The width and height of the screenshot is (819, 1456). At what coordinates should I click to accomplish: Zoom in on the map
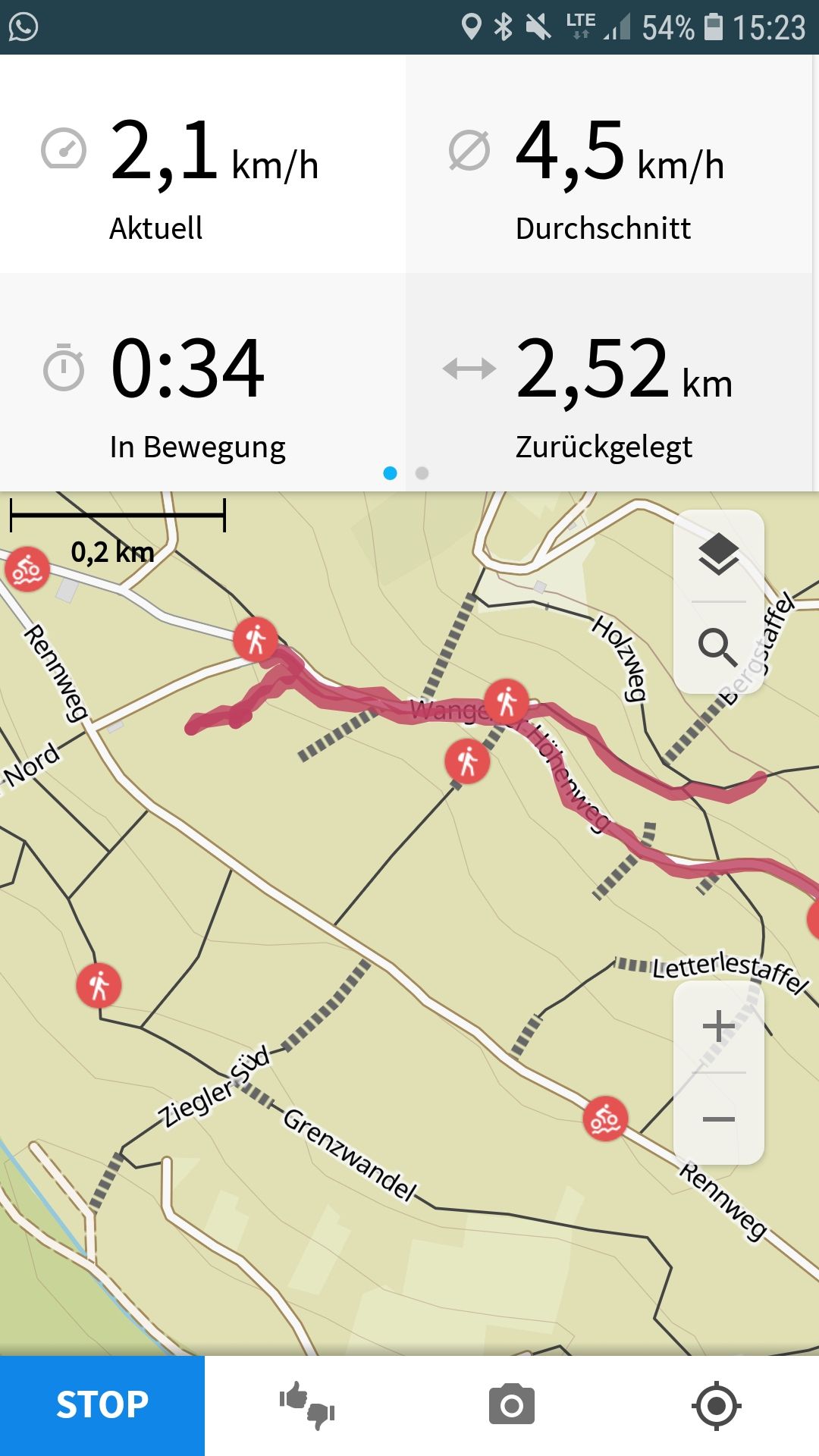[718, 1027]
